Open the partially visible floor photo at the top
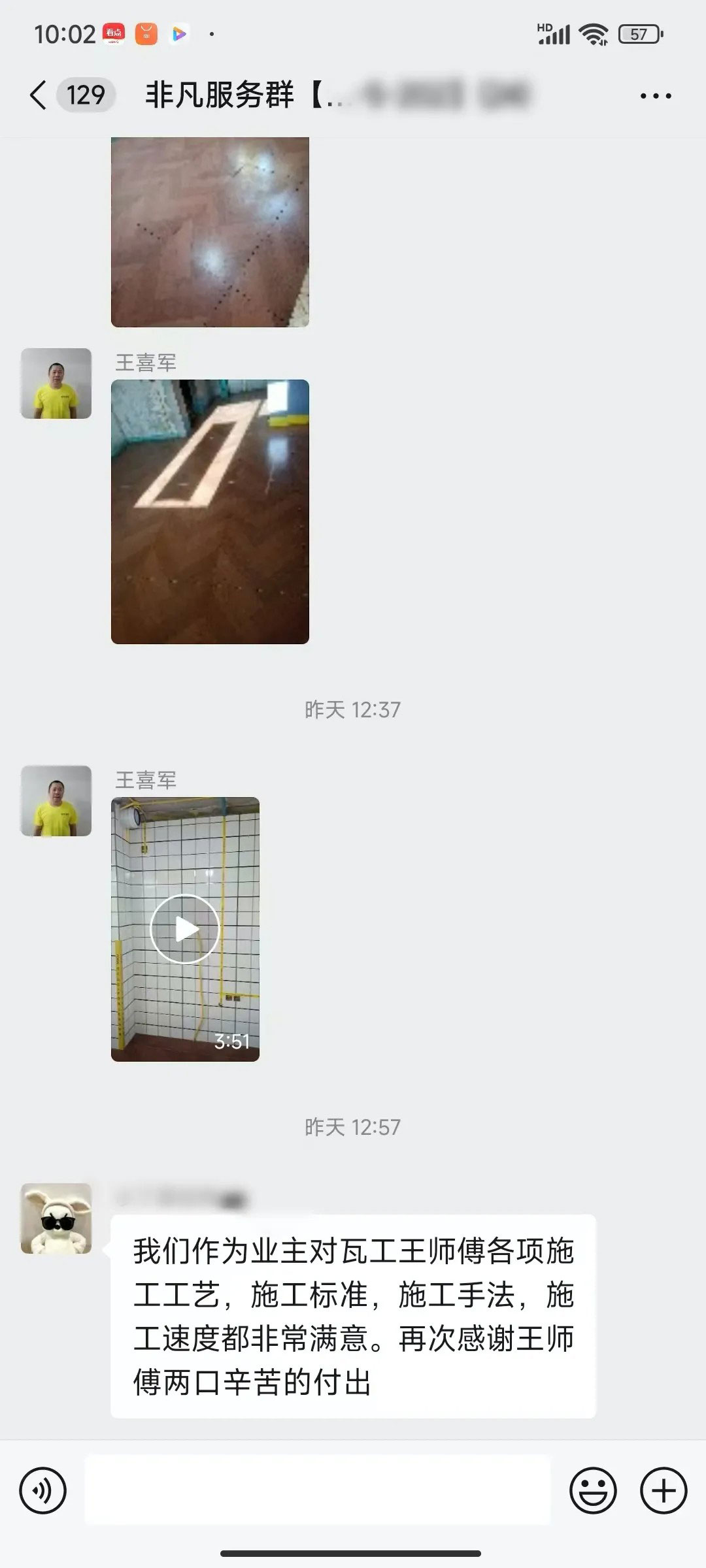706x1568 pixels. click(210, 232)
